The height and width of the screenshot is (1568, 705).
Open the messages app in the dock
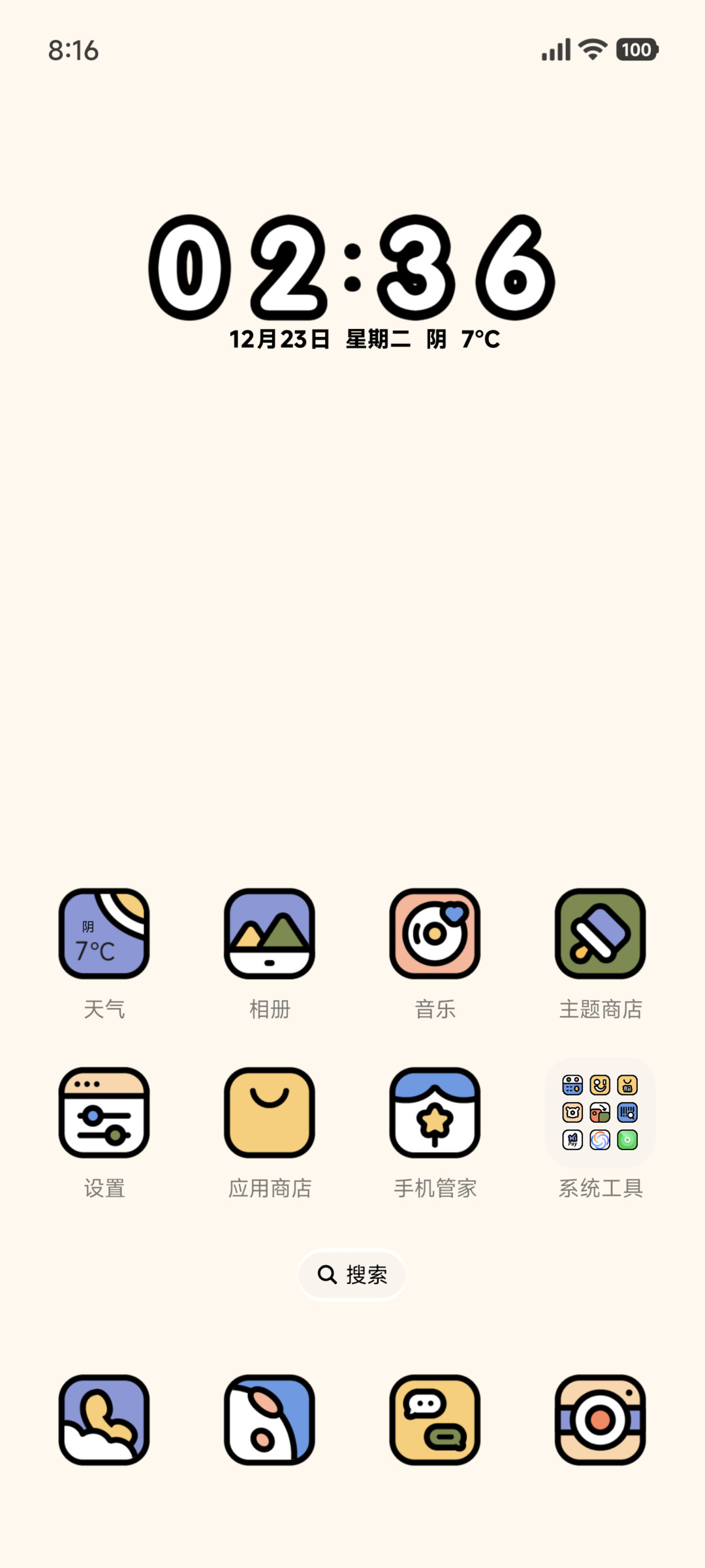(x=435, y=1420)
